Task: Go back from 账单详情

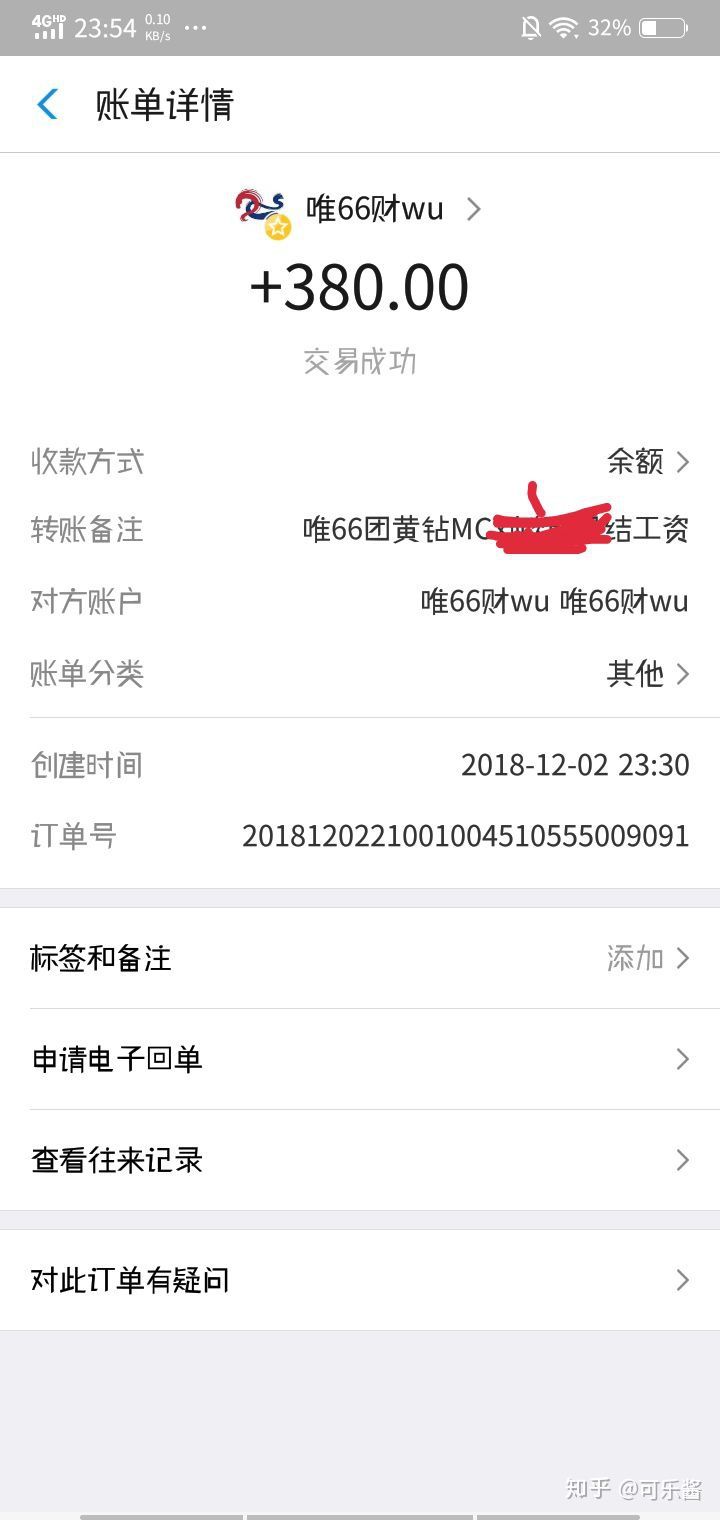Action: point(47,104)
